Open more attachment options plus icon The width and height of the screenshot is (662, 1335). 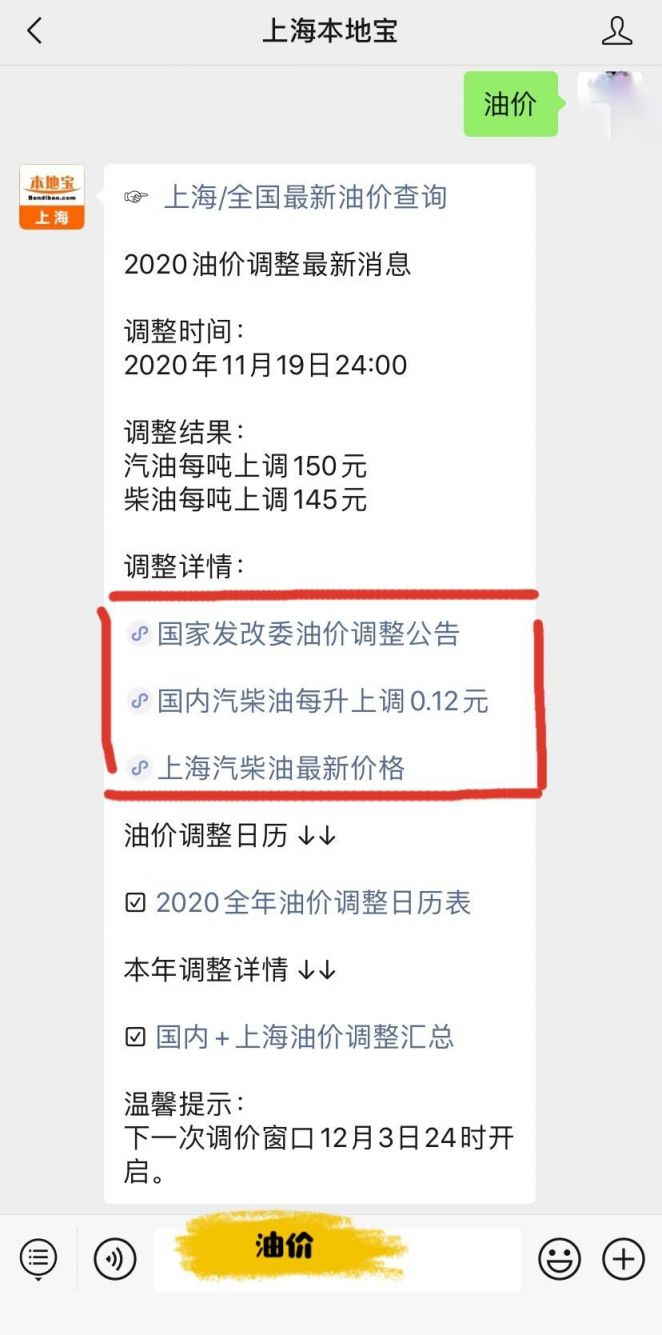[623, 1259]
